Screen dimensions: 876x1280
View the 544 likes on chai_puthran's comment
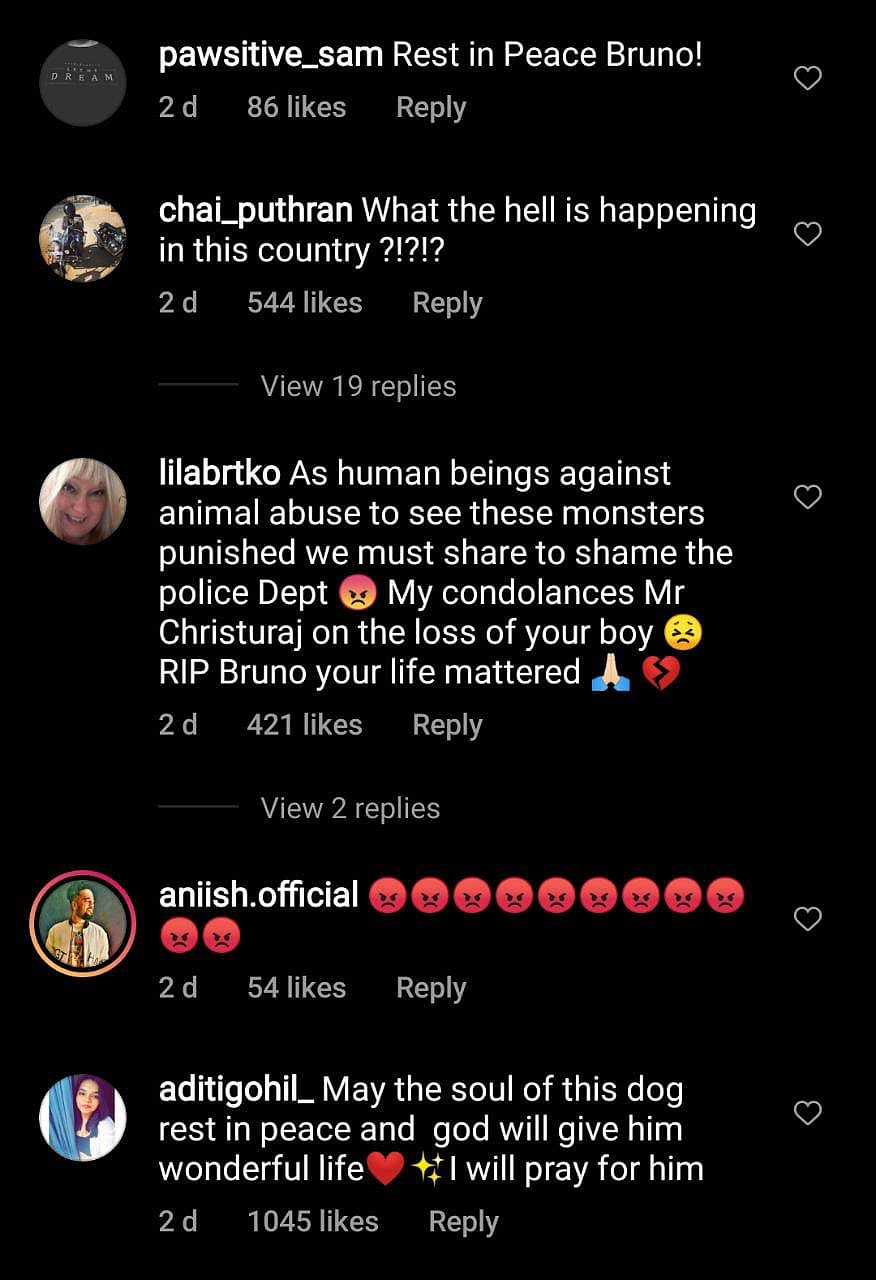(x=304, y=303)
